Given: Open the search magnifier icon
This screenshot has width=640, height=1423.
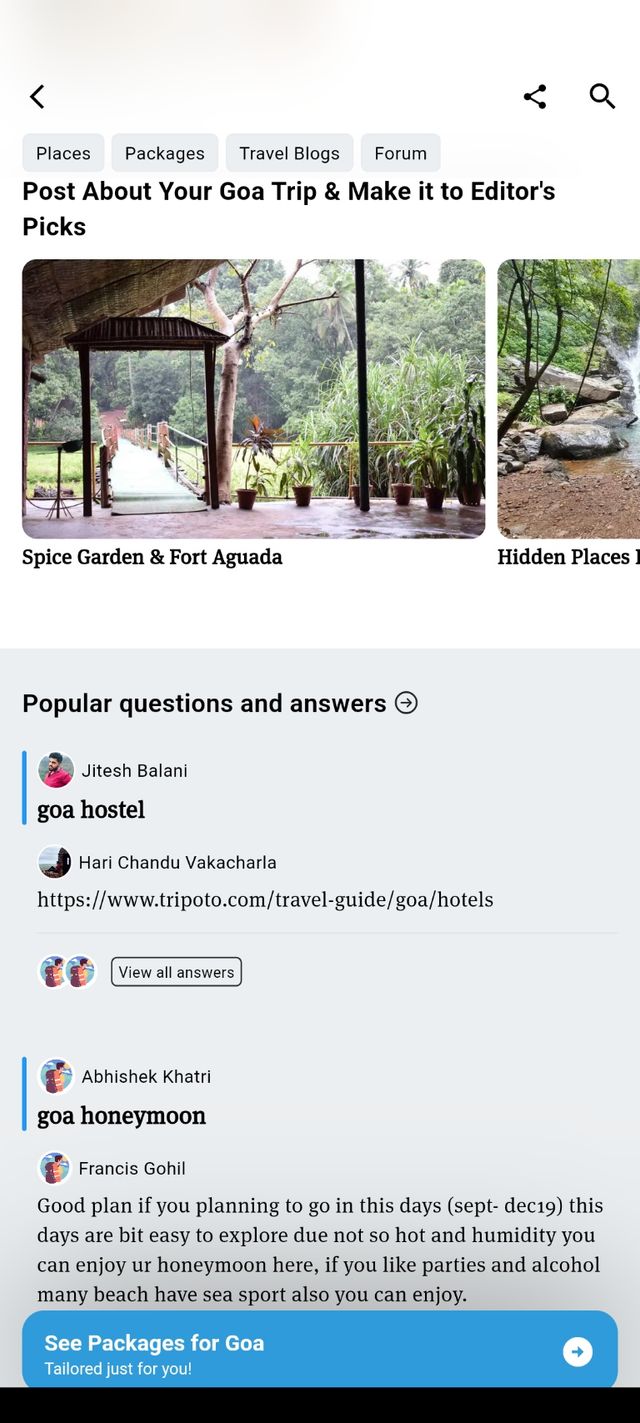Looking at the screenshot, I should coord(602,96).
